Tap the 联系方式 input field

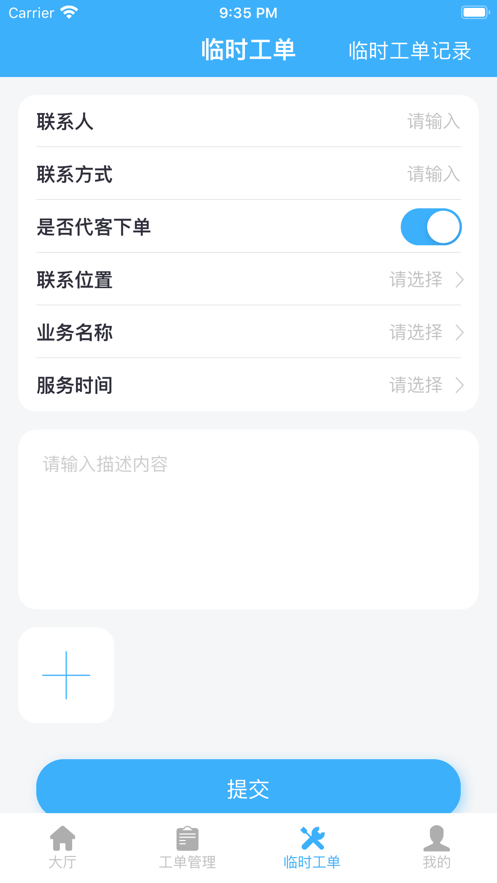click(248, 174)
